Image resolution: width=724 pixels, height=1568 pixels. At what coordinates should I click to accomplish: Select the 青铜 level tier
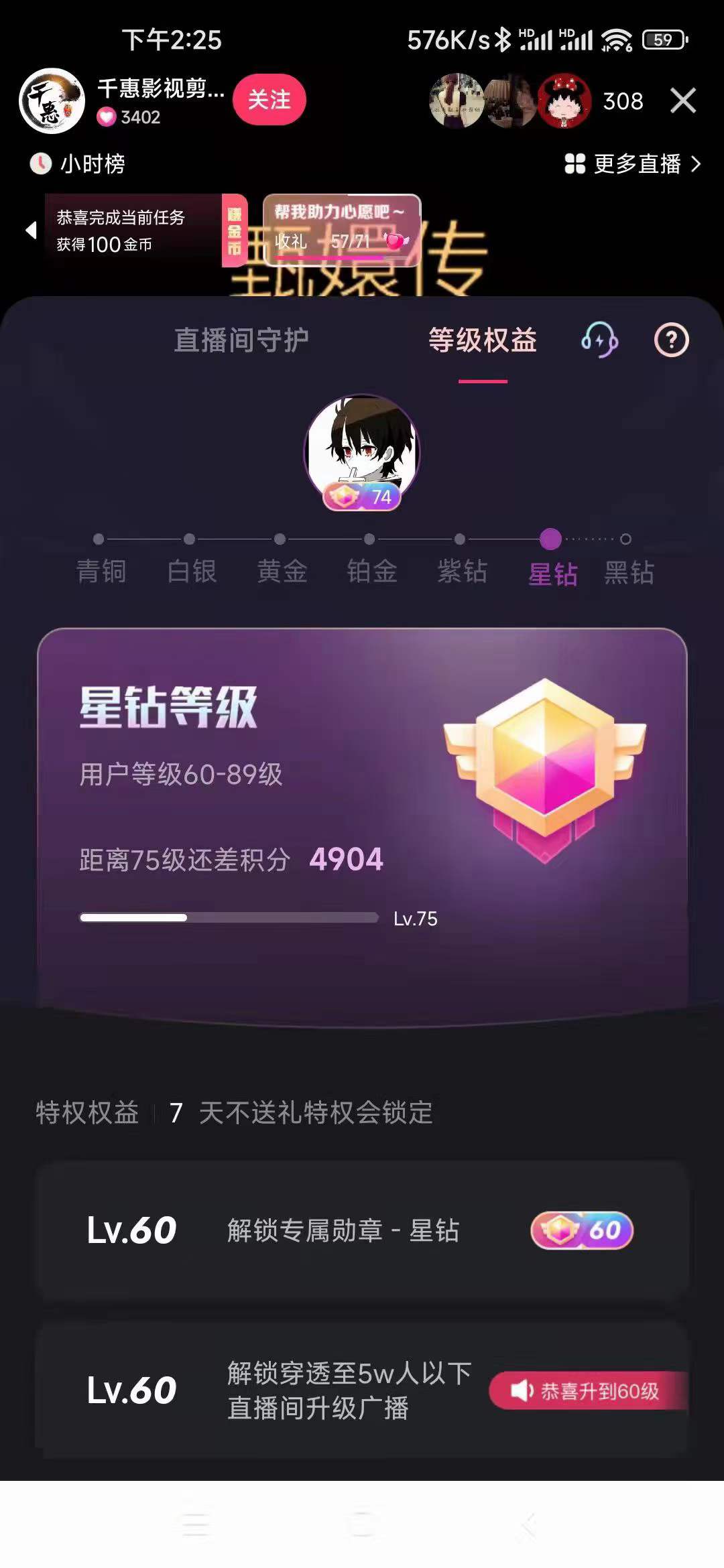pyautogui.click(x=101, y=571)
